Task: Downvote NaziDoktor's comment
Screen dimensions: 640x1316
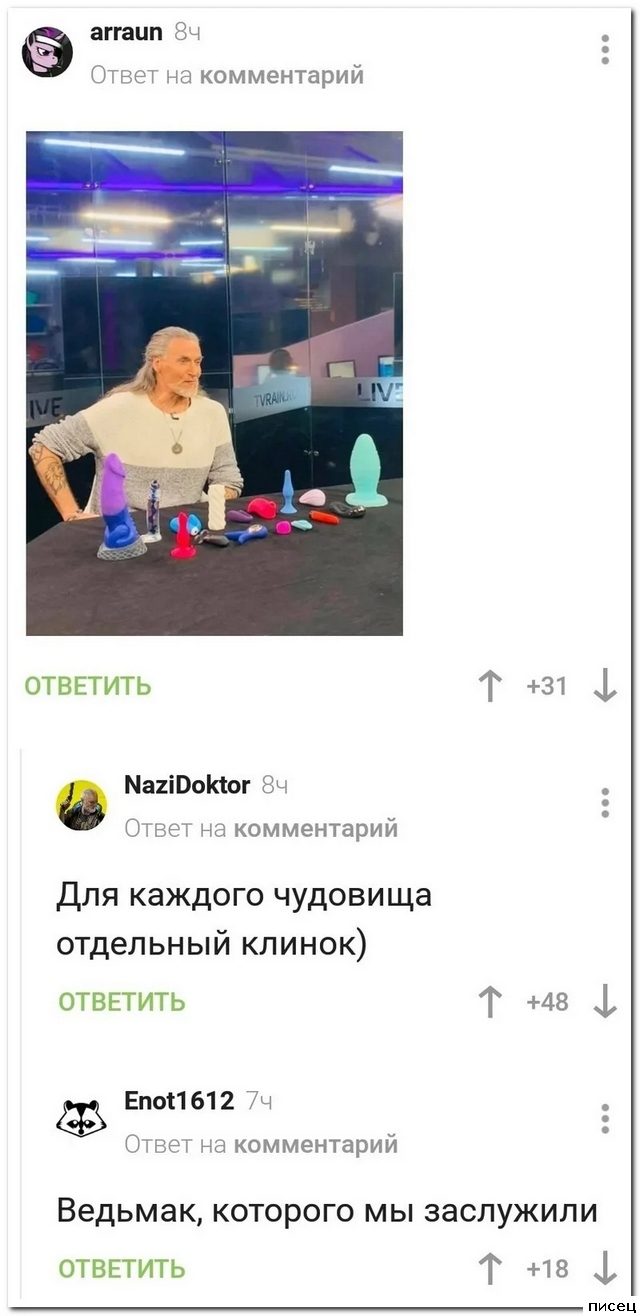Action: (605, 1002)
